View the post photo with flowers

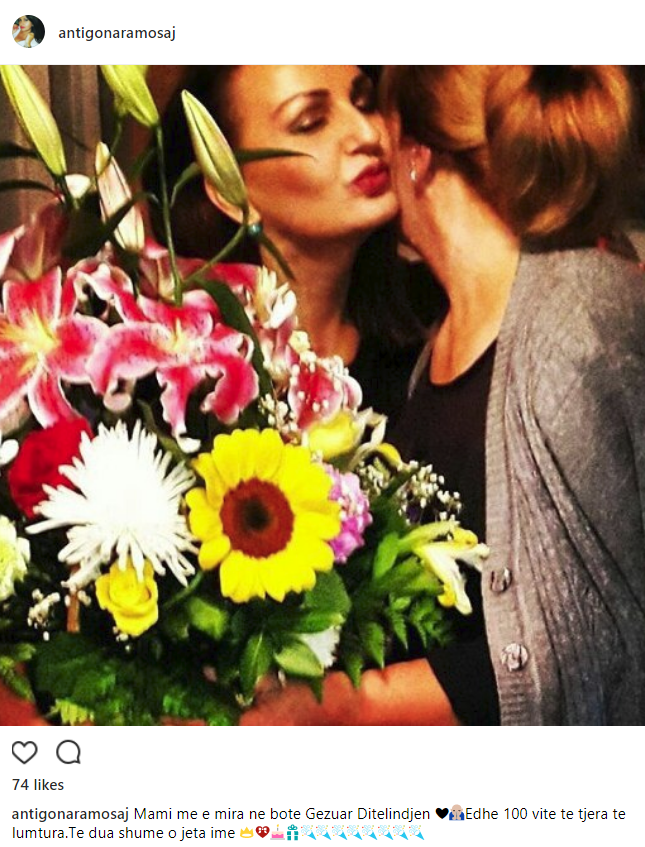point(322,395)
